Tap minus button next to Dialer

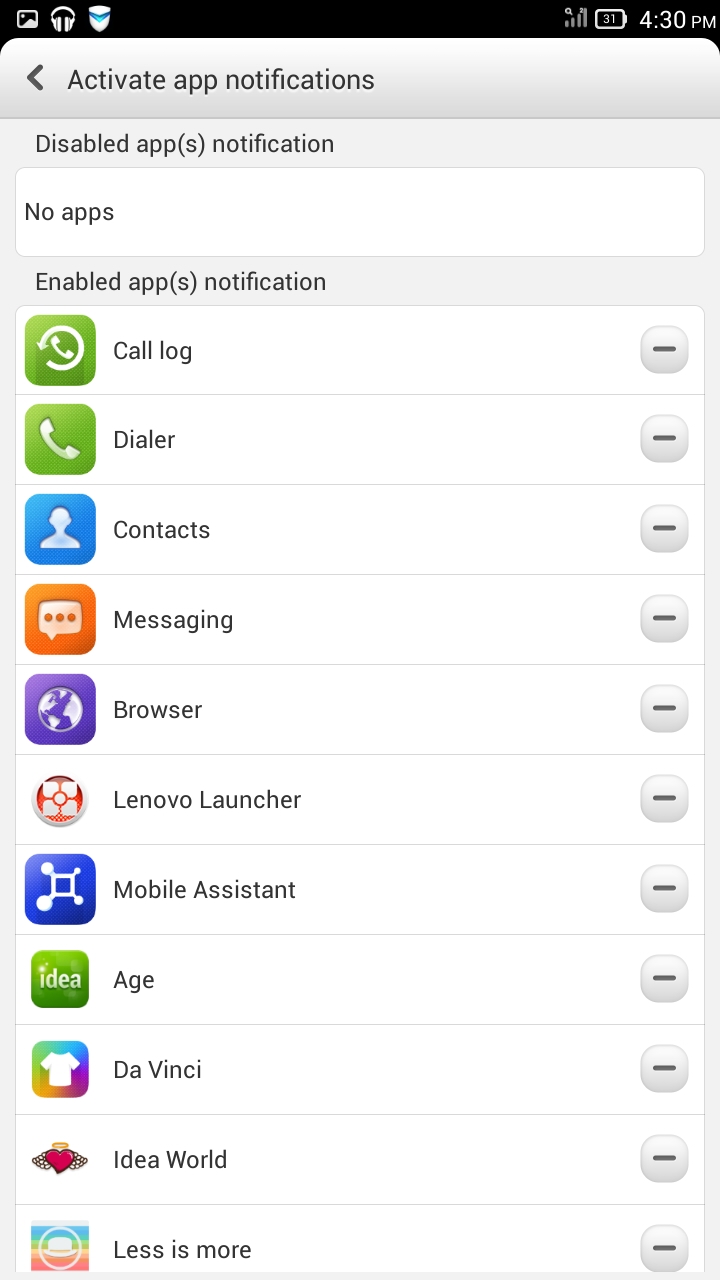coord(664,439)
